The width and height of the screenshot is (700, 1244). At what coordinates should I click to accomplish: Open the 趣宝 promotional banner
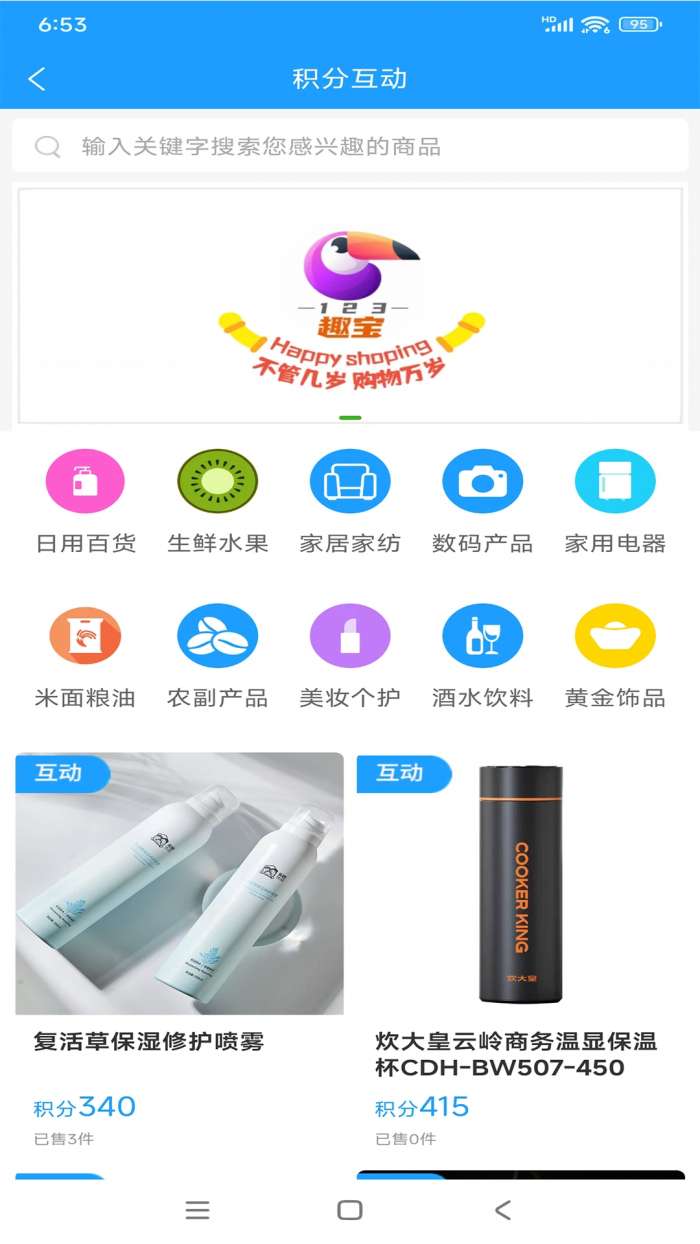pos(350,305)
